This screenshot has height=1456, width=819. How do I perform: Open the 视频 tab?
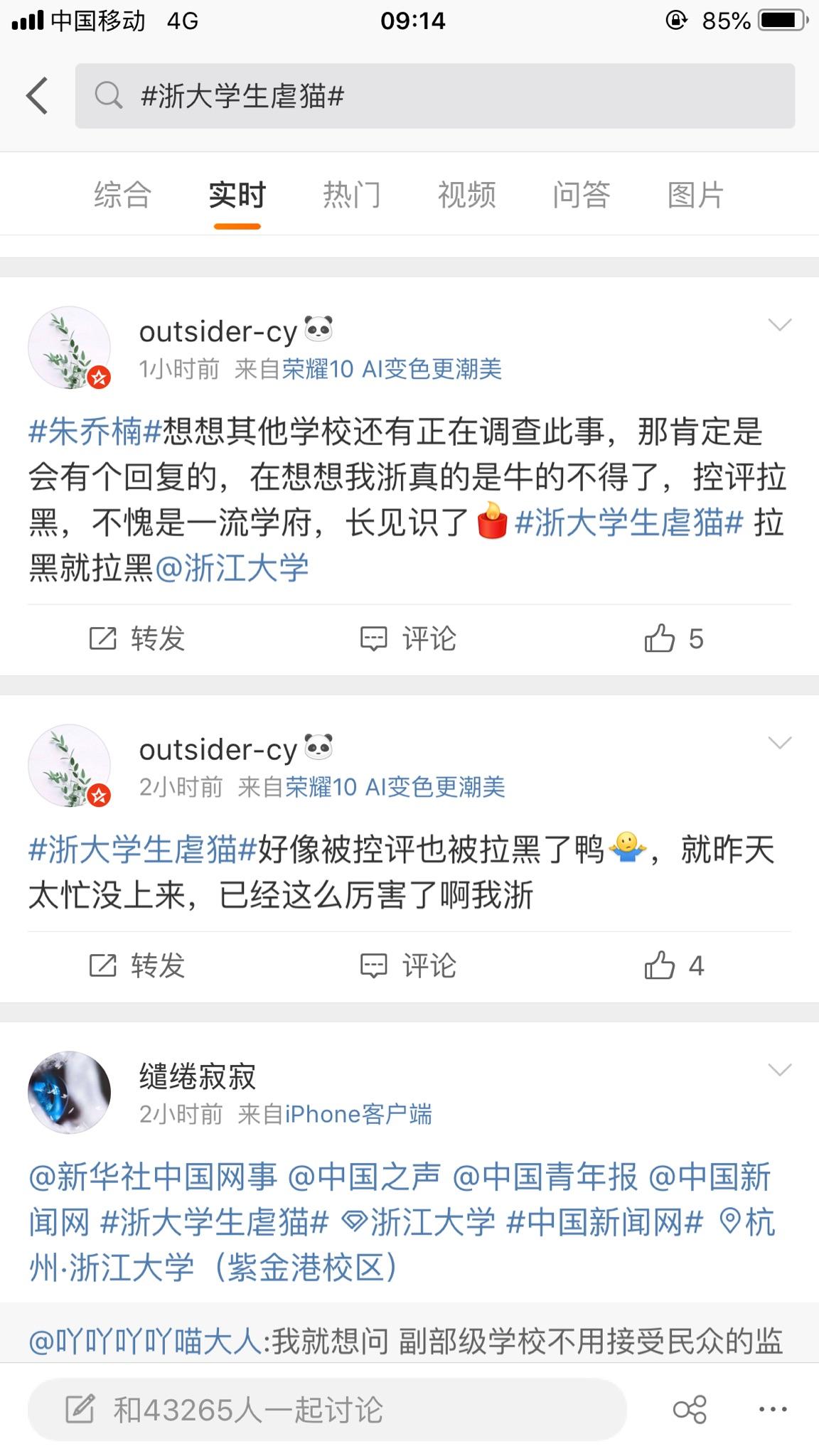(466, 195)
